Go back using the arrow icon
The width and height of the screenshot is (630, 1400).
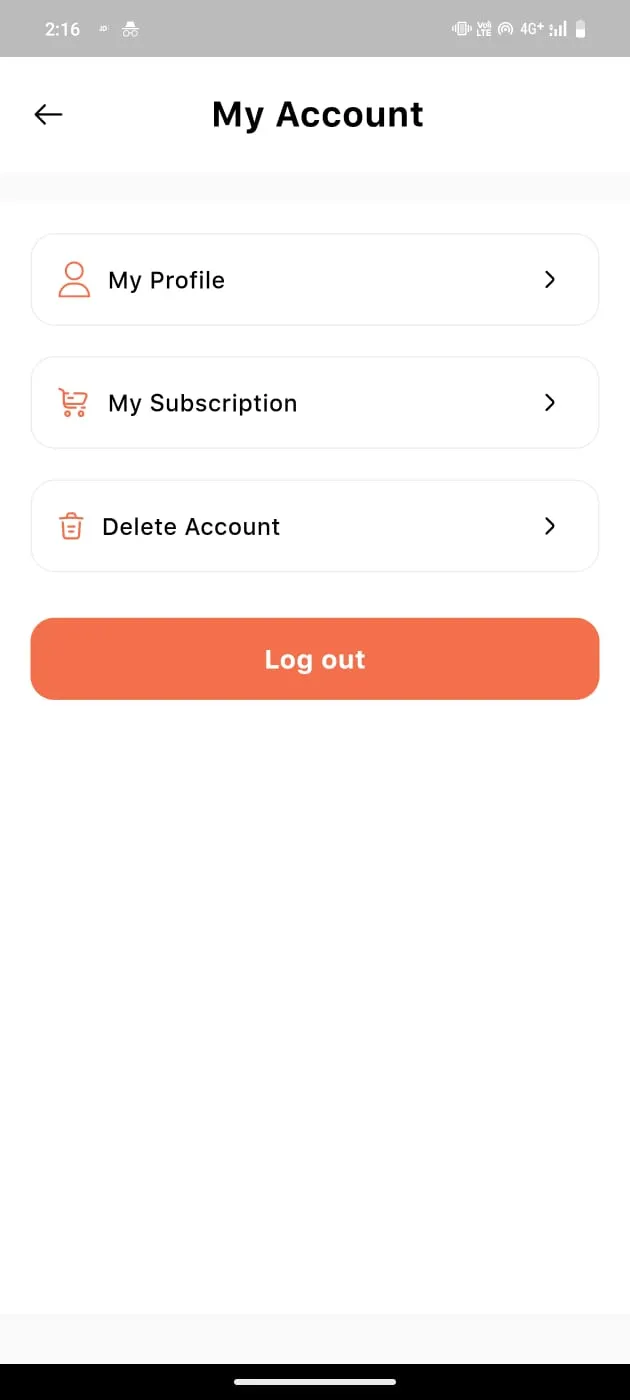coord(48,115)
